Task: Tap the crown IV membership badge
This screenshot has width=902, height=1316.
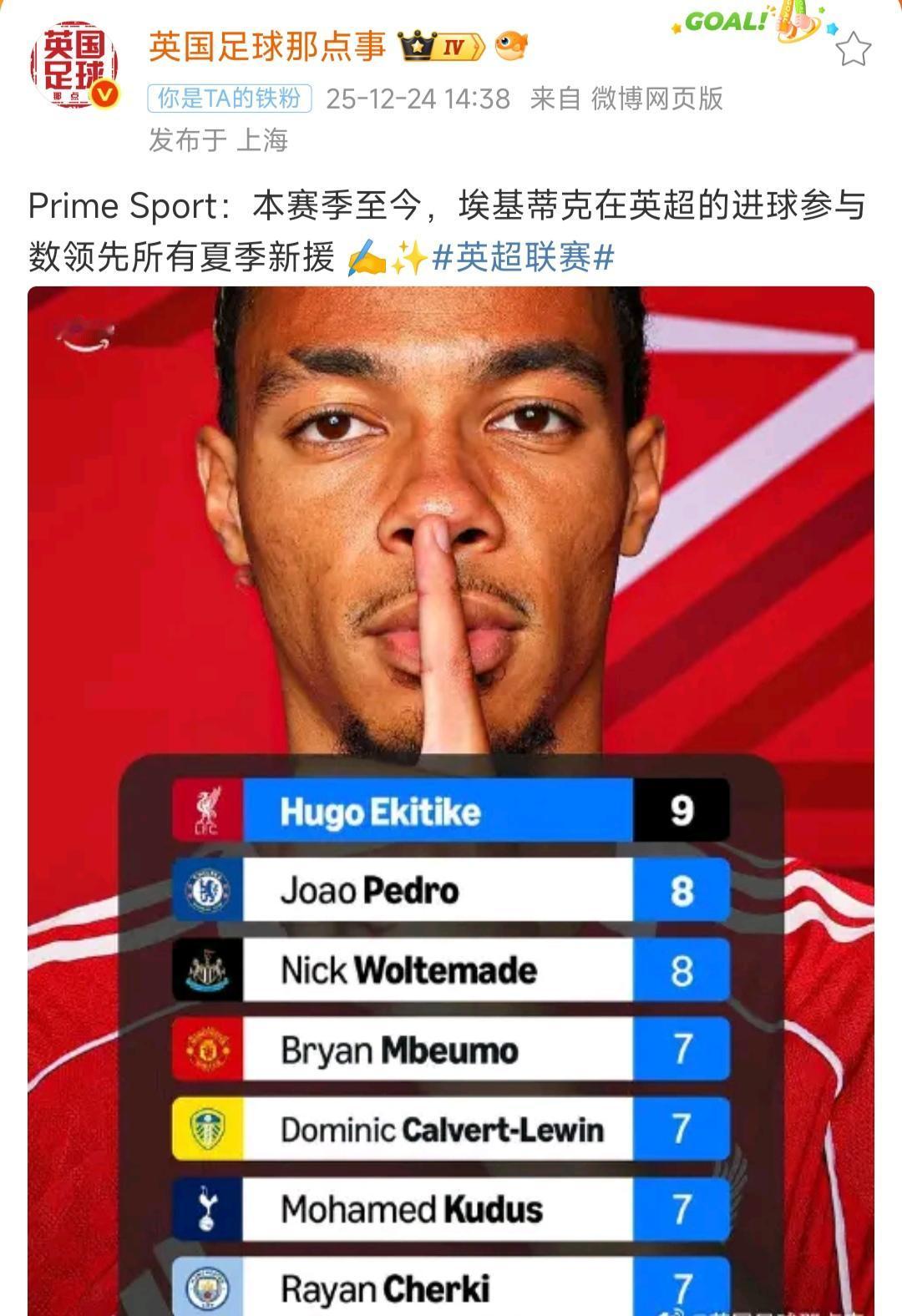Action: pos(441,47)
